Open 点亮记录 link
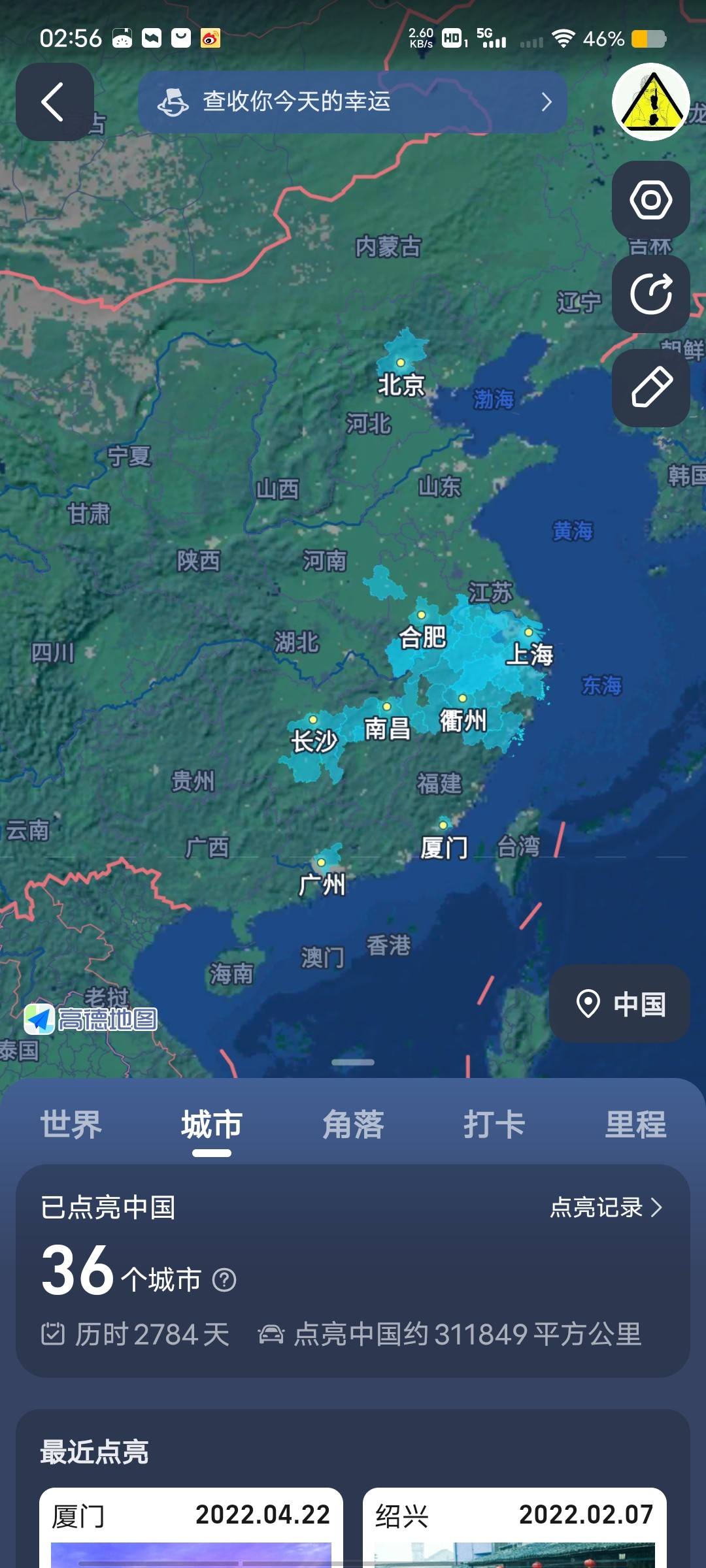Screen dimensions: 706x1568 [607, 1207]
